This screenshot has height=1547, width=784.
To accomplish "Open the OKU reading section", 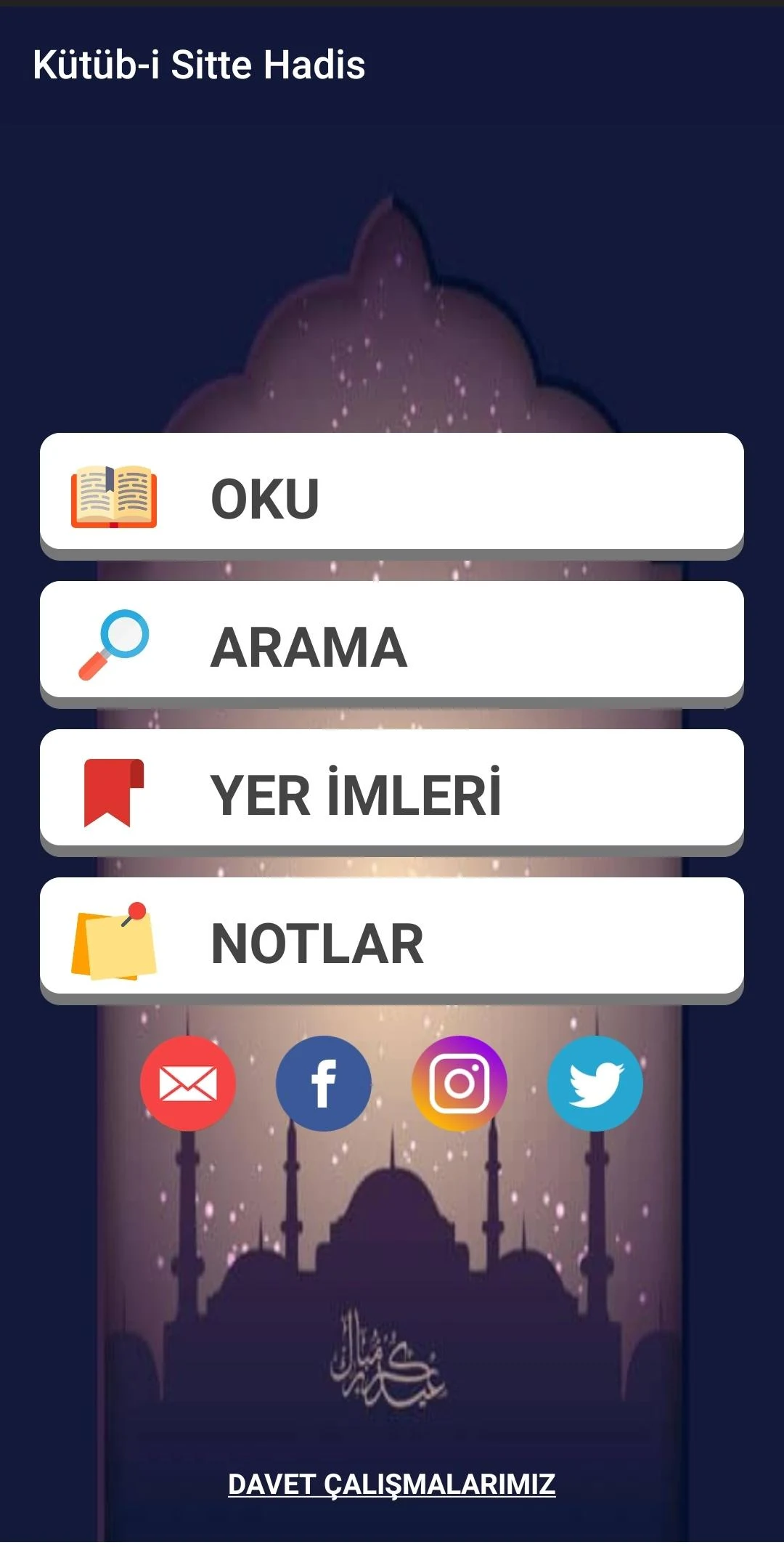I will [392, 495].
